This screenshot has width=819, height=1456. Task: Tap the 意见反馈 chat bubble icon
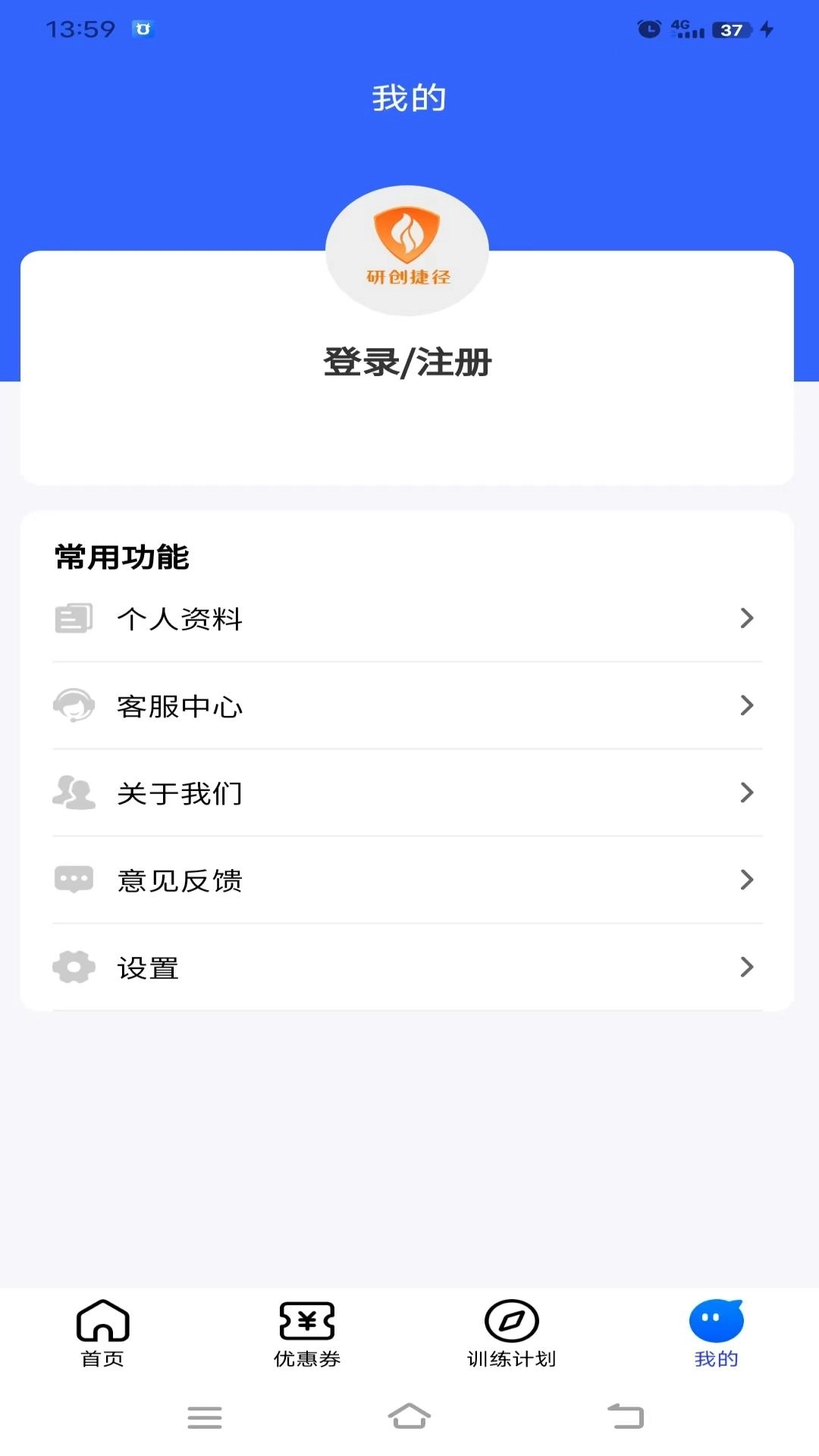pos(74,880)
